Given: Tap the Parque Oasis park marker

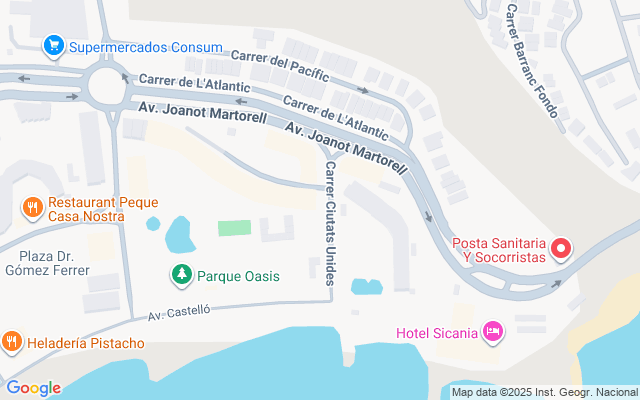Looking at the screenshot, I should (181, 274).
